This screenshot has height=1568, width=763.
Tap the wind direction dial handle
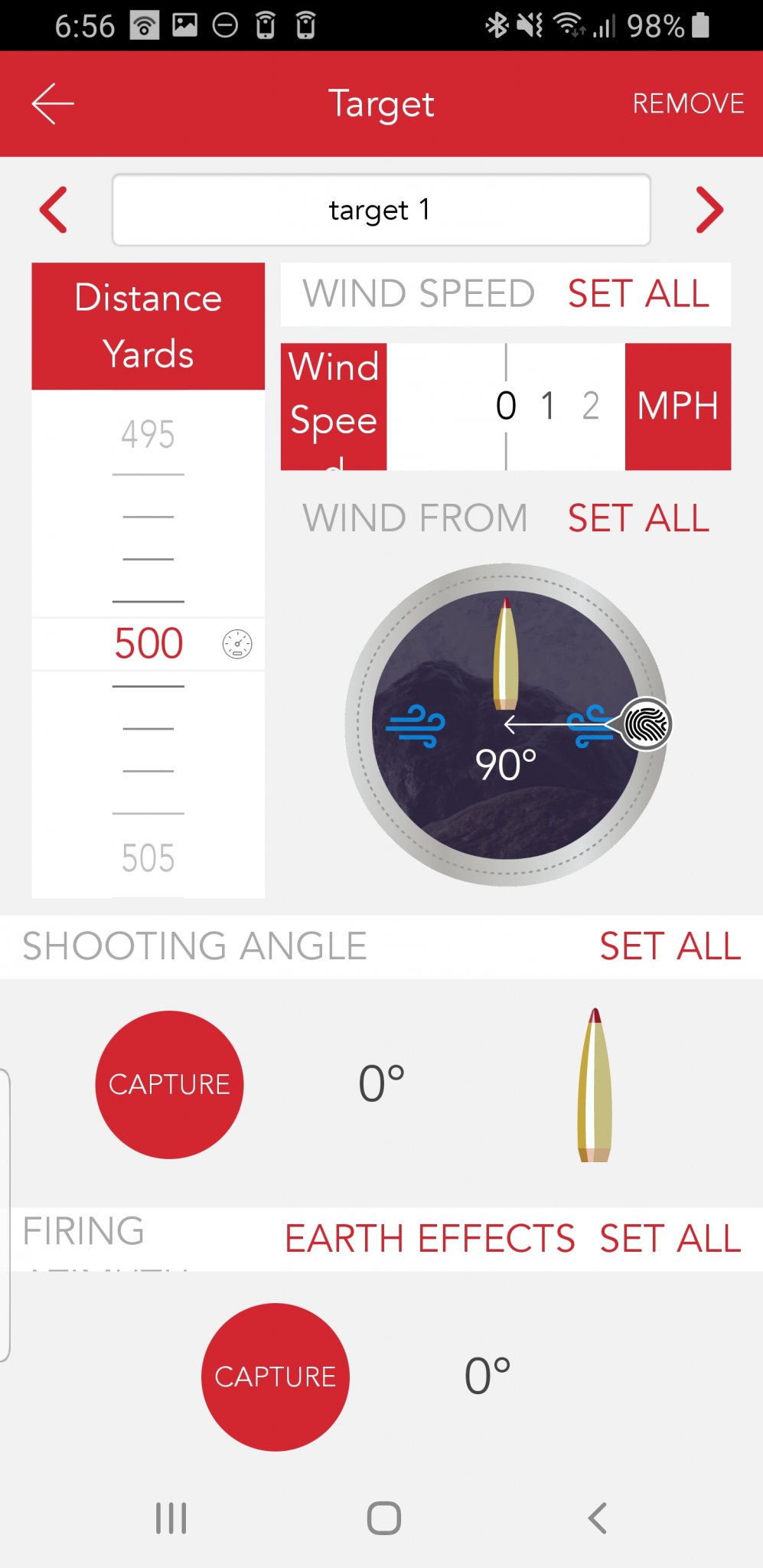(647, 724)
